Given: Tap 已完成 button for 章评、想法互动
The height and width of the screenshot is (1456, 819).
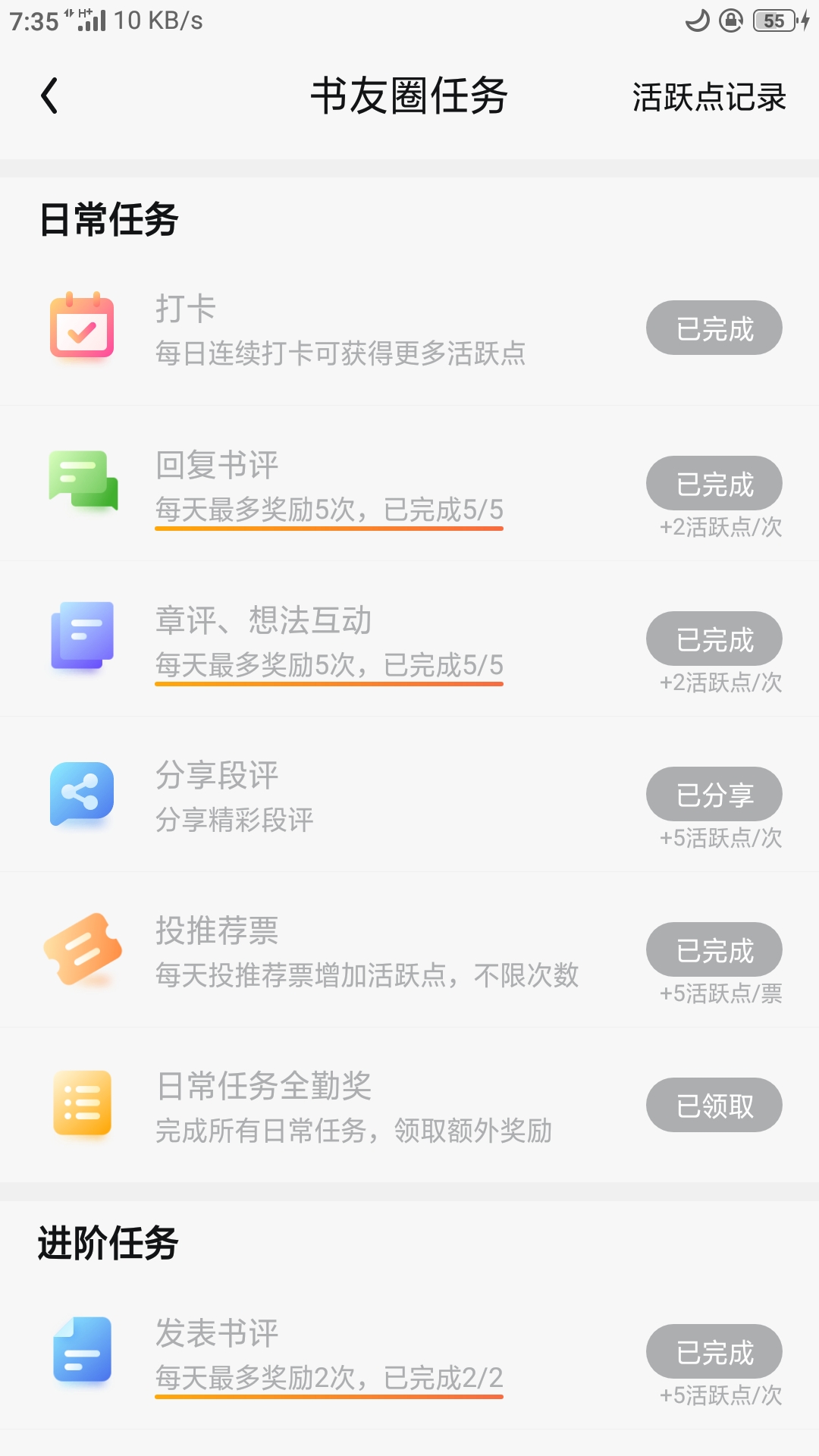Looking at the screenshot, I should (x=714, y=639).
